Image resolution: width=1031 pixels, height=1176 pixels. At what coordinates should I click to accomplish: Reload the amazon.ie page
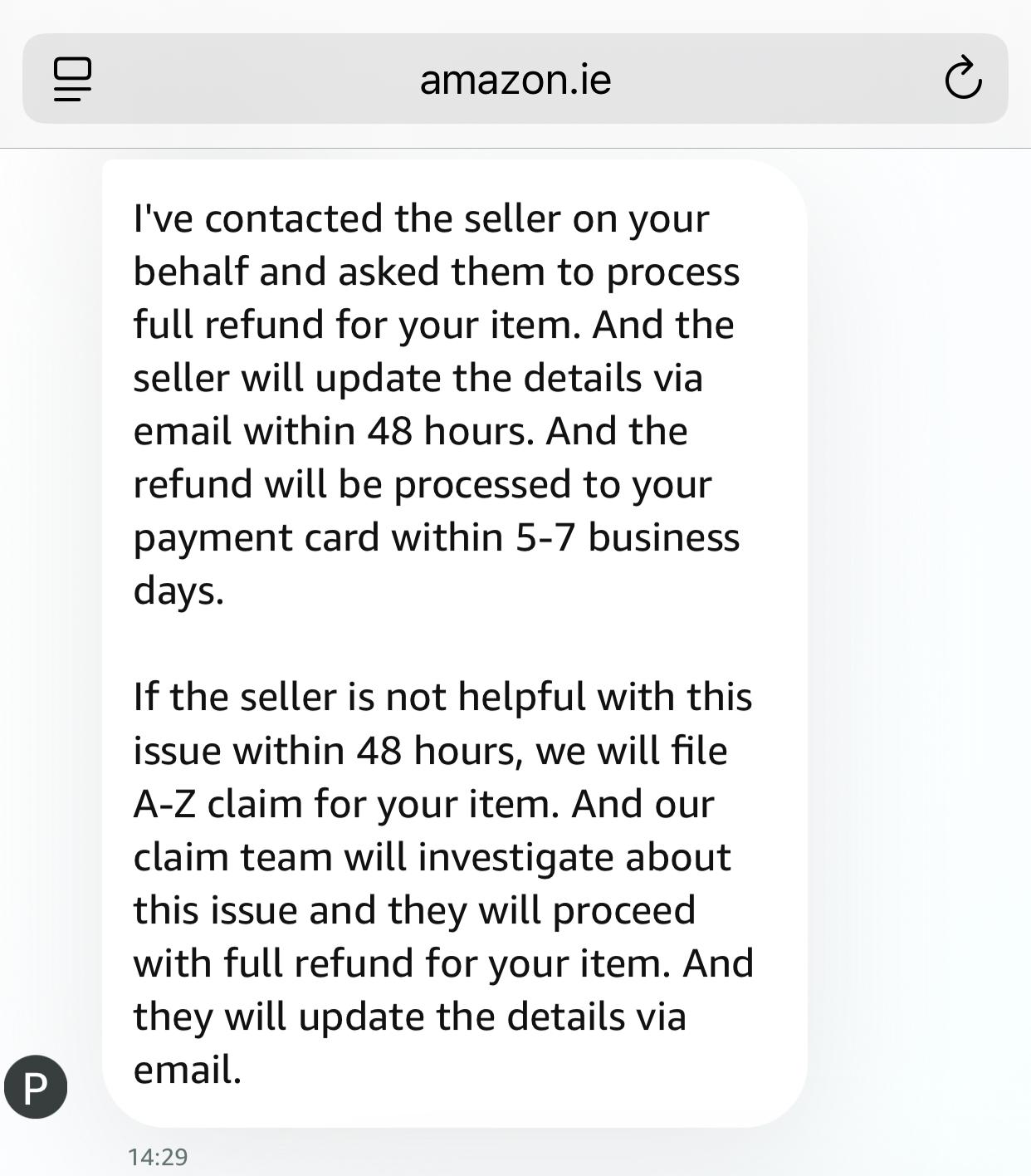point(963,79)
